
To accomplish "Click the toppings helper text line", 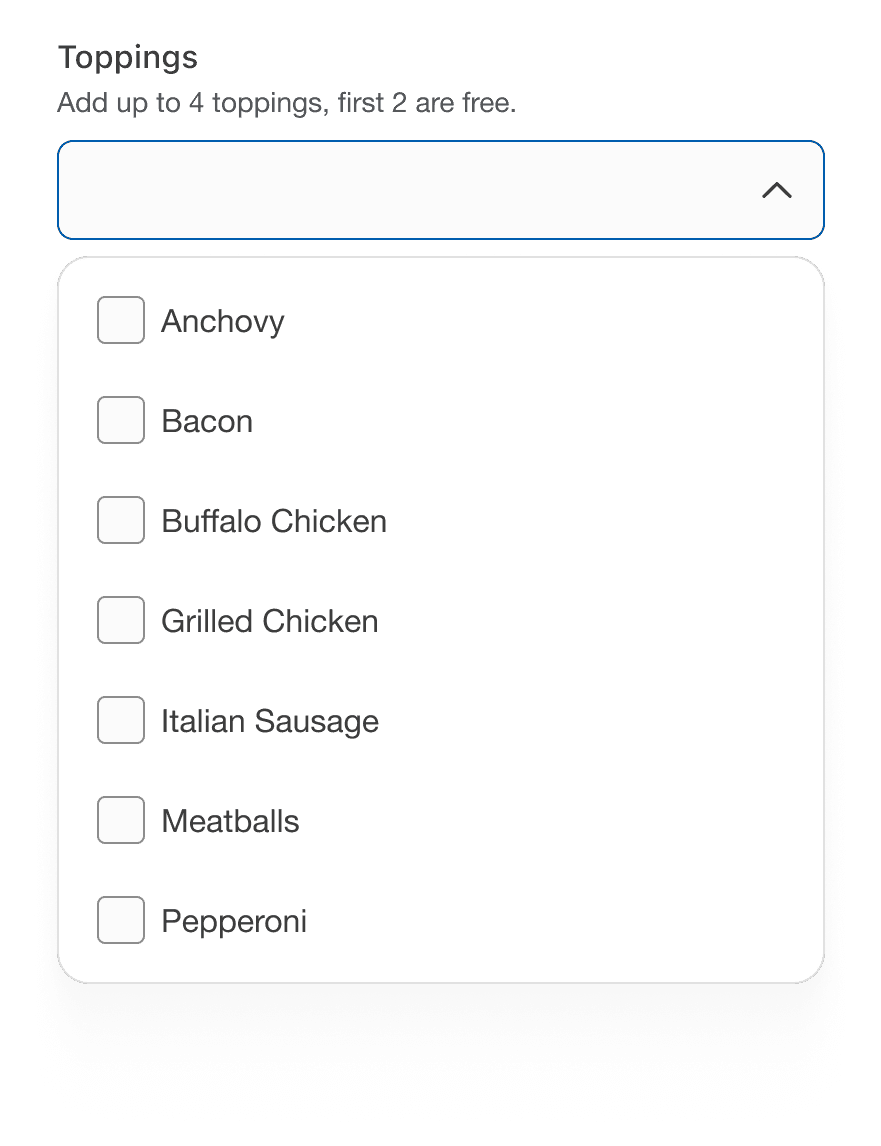I will 288,102.
